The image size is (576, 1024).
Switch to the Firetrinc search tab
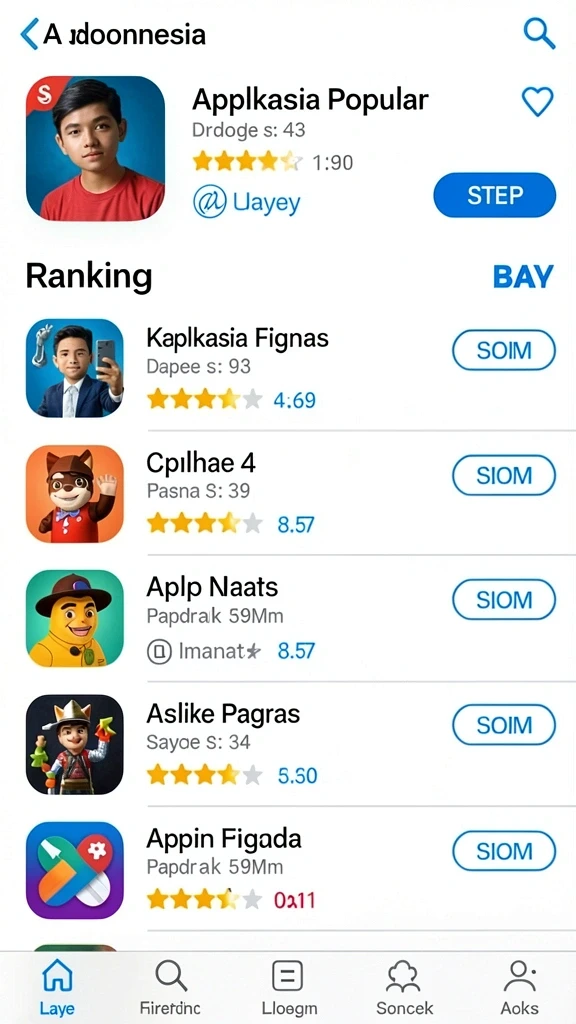click(170, 988)
